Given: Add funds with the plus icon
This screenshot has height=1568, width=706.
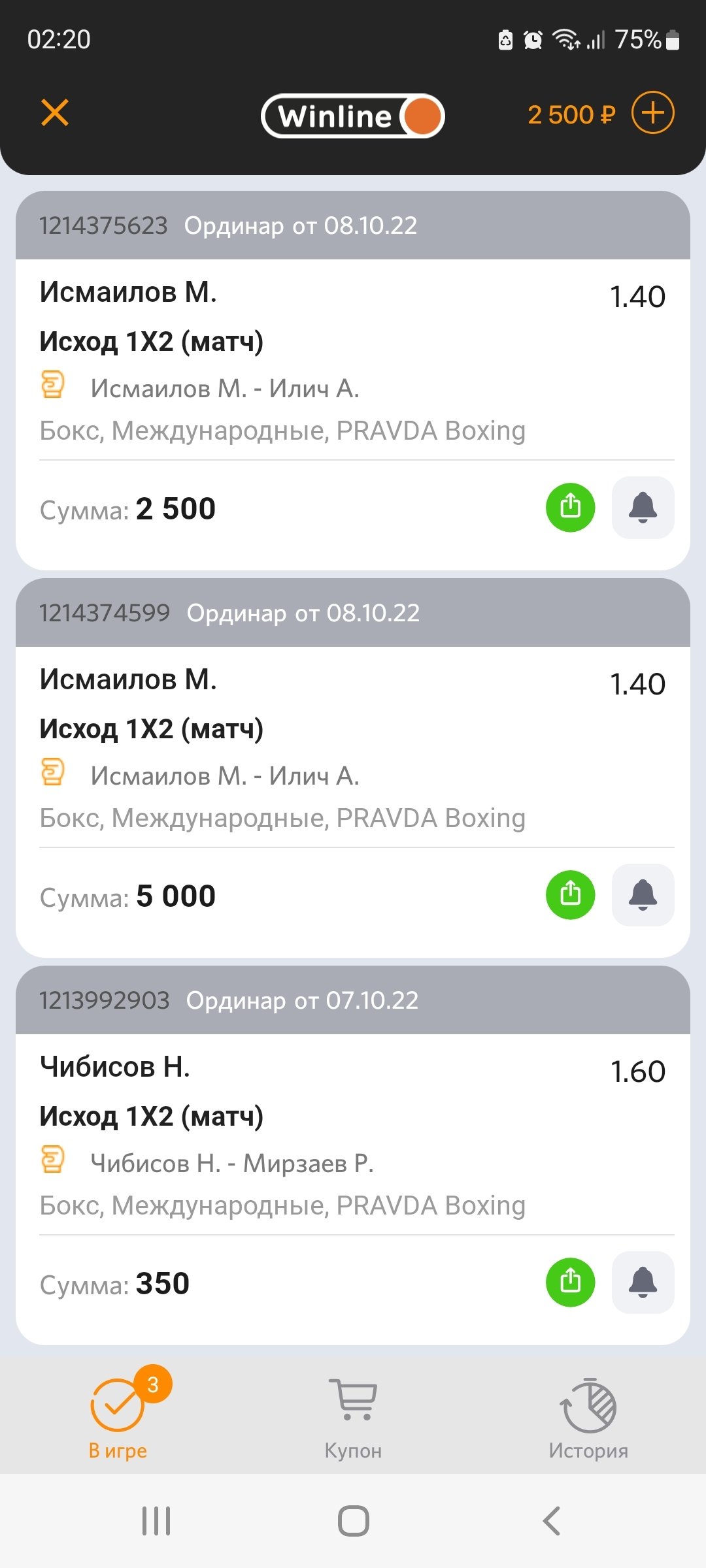Looking at the screenshot, I should [652, 113].
